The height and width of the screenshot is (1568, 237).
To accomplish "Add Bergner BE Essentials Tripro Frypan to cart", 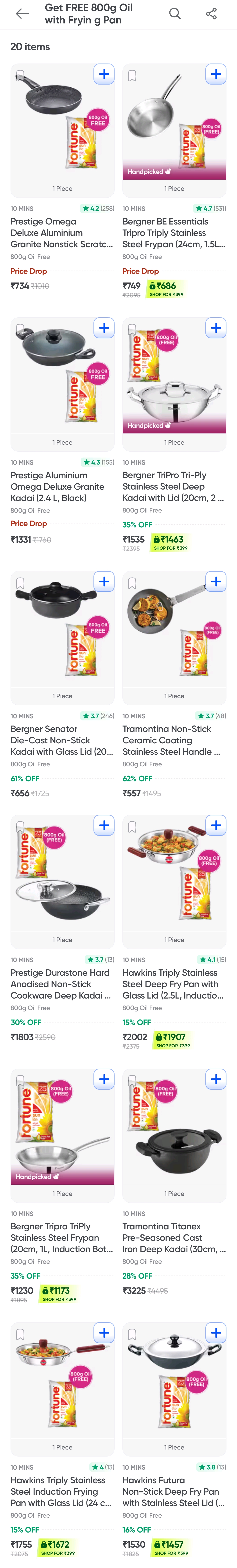I will tap(216, 74).
